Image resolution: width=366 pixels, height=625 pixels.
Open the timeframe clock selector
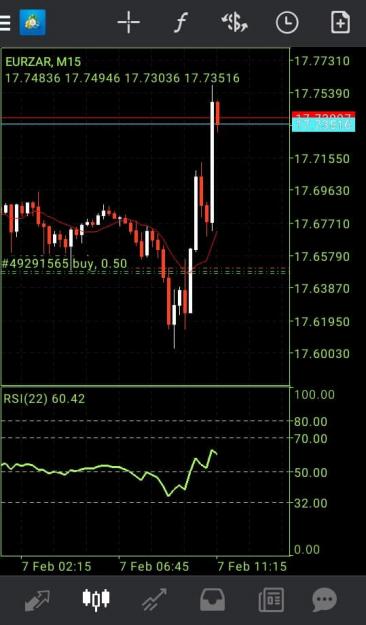click(x=287, y=22)
